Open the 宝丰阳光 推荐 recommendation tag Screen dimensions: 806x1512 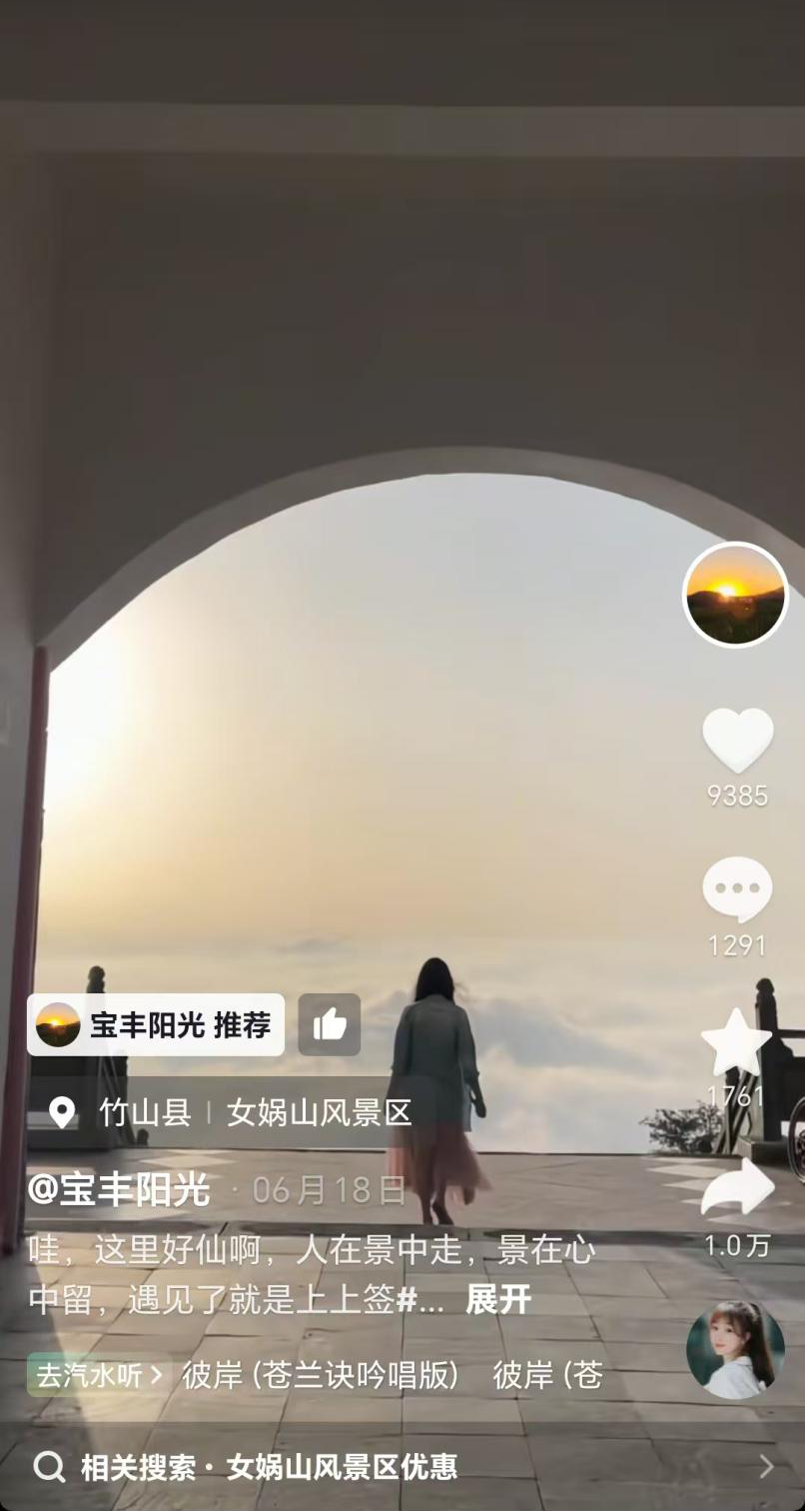coord(156,1024)
